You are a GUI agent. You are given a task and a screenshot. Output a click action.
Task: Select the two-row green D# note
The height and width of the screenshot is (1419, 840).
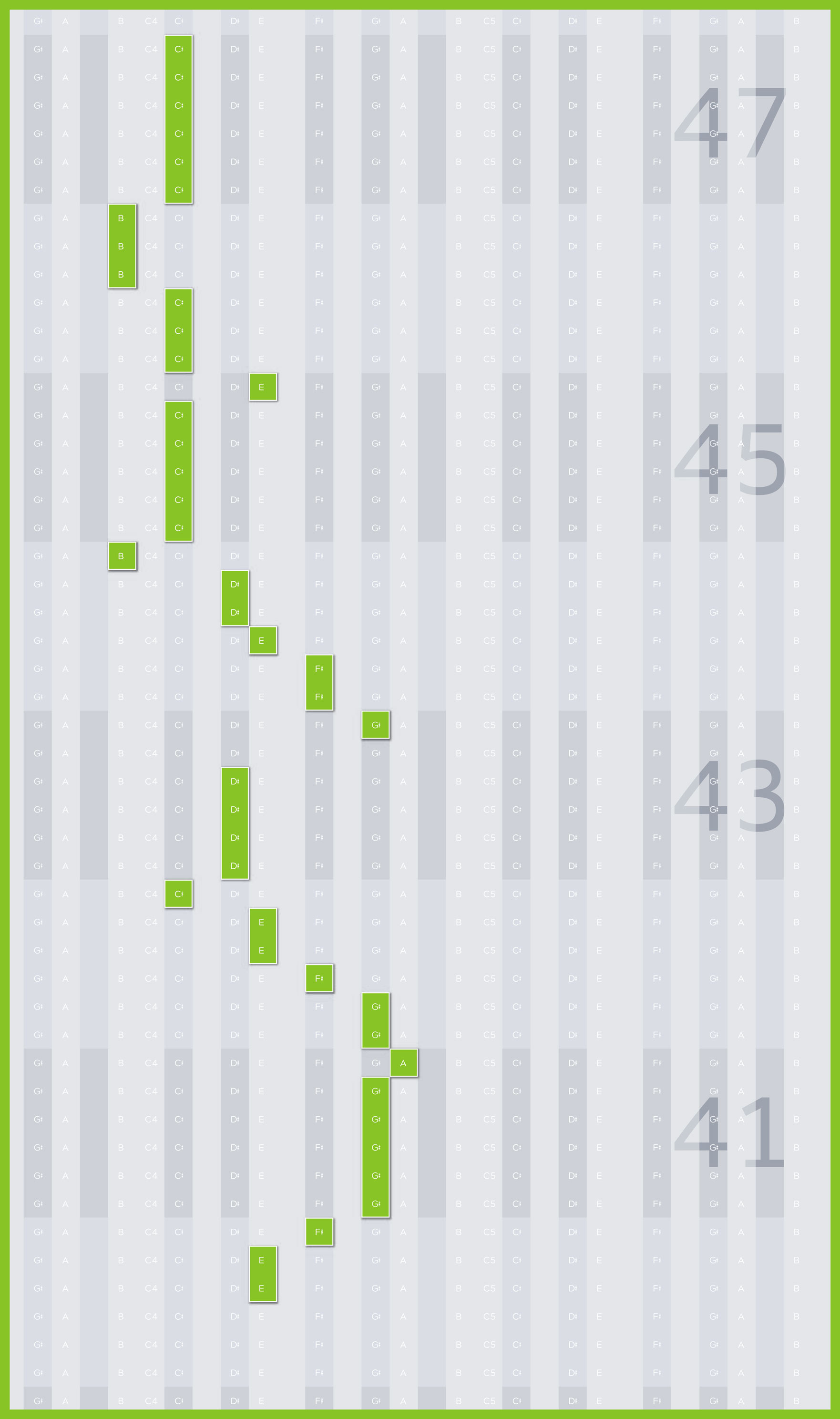click(x=235, y=598)
